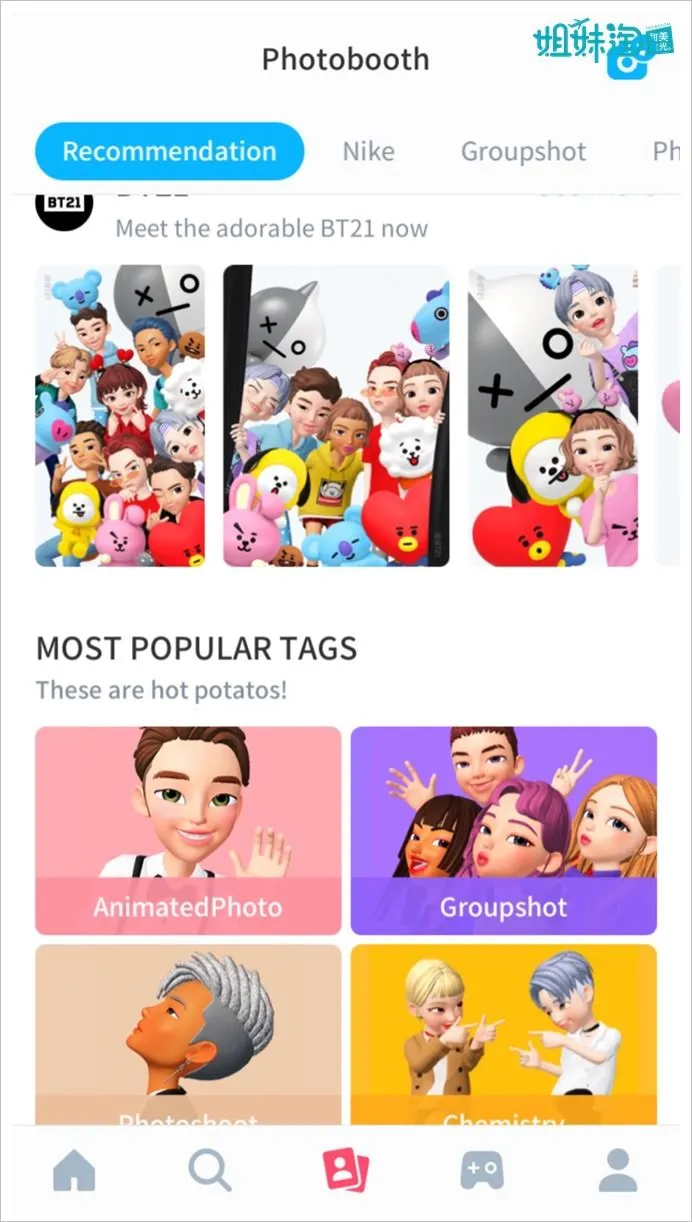Open the photobooth tab in bottom navigation
Screen dimensions: 692x1222
(x=346, y=1170)
